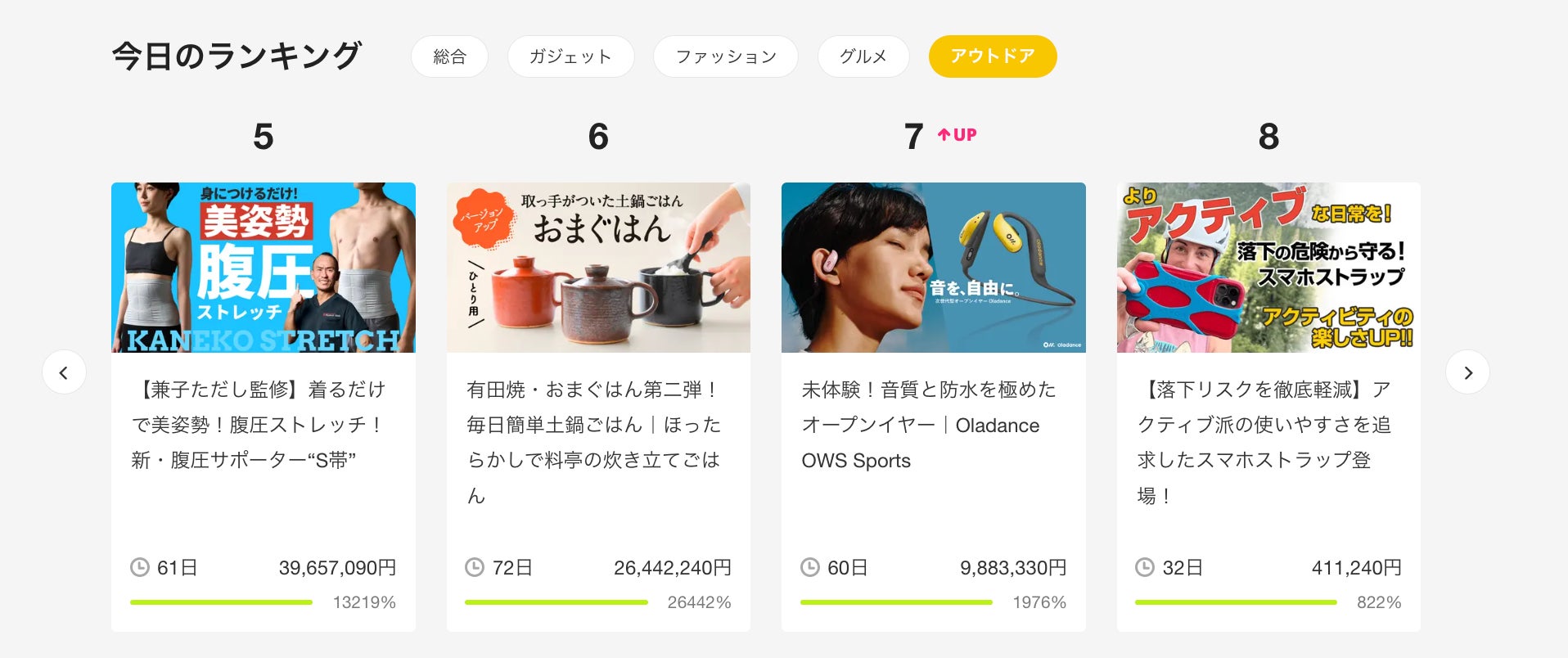Open the グルメ ranking category
This screenshot has height=658, width=1568.
pyautogui.click(x=863, y=56)
